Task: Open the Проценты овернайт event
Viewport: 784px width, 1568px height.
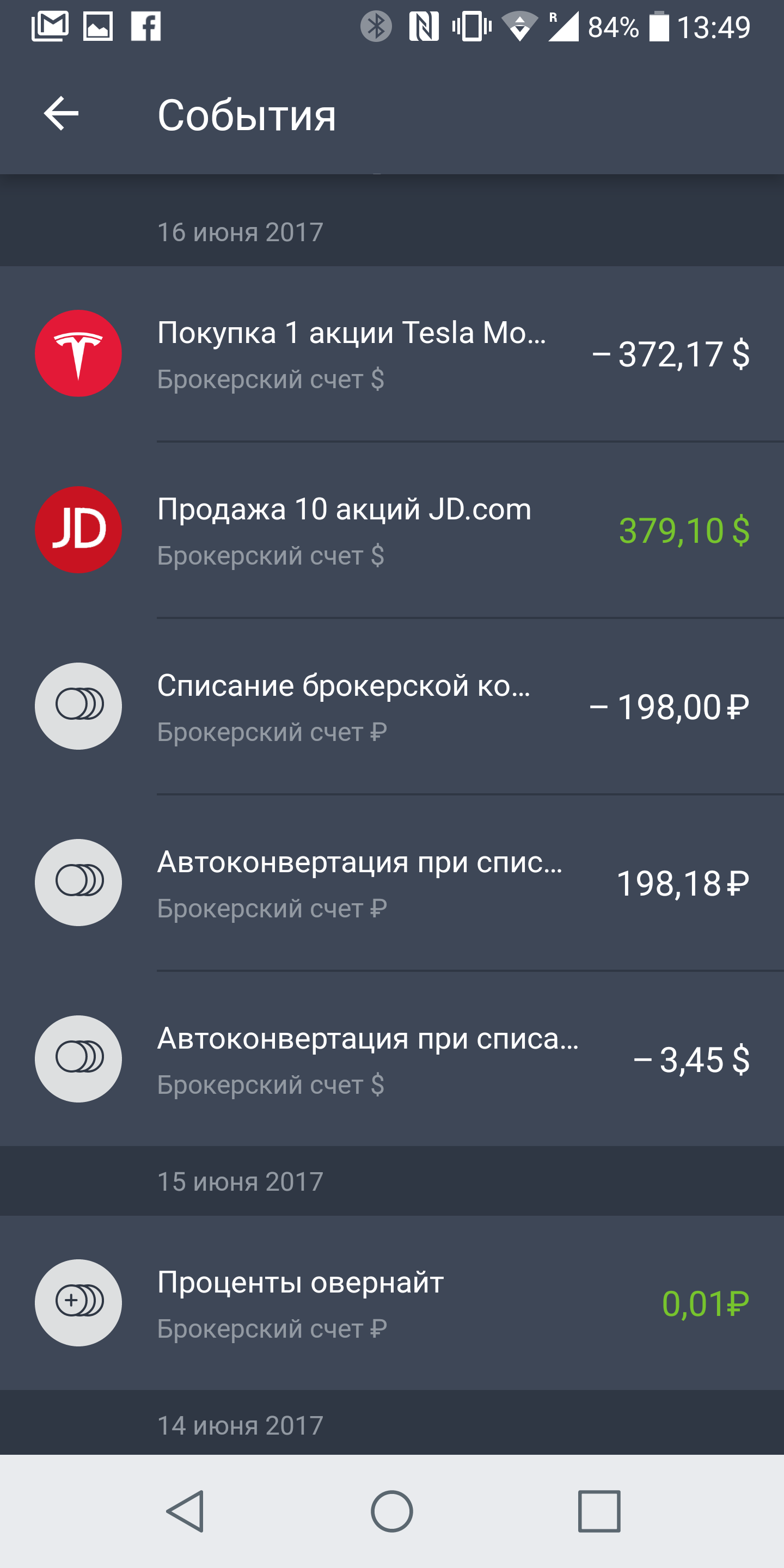Action: (x=392, y=1303)
